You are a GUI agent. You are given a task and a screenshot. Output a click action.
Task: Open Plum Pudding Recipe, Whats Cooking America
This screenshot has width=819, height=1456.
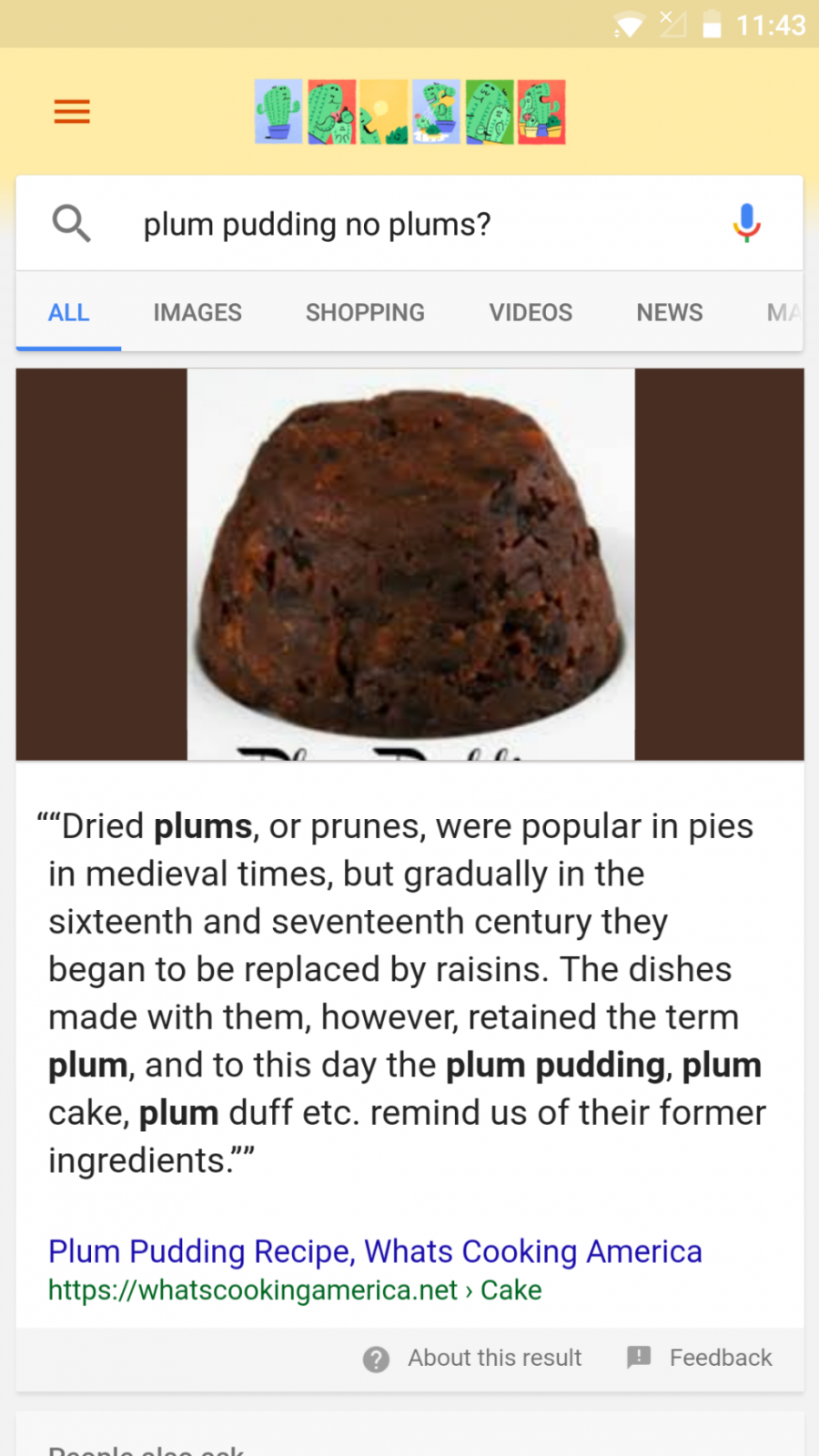[x=375, y=1251]
